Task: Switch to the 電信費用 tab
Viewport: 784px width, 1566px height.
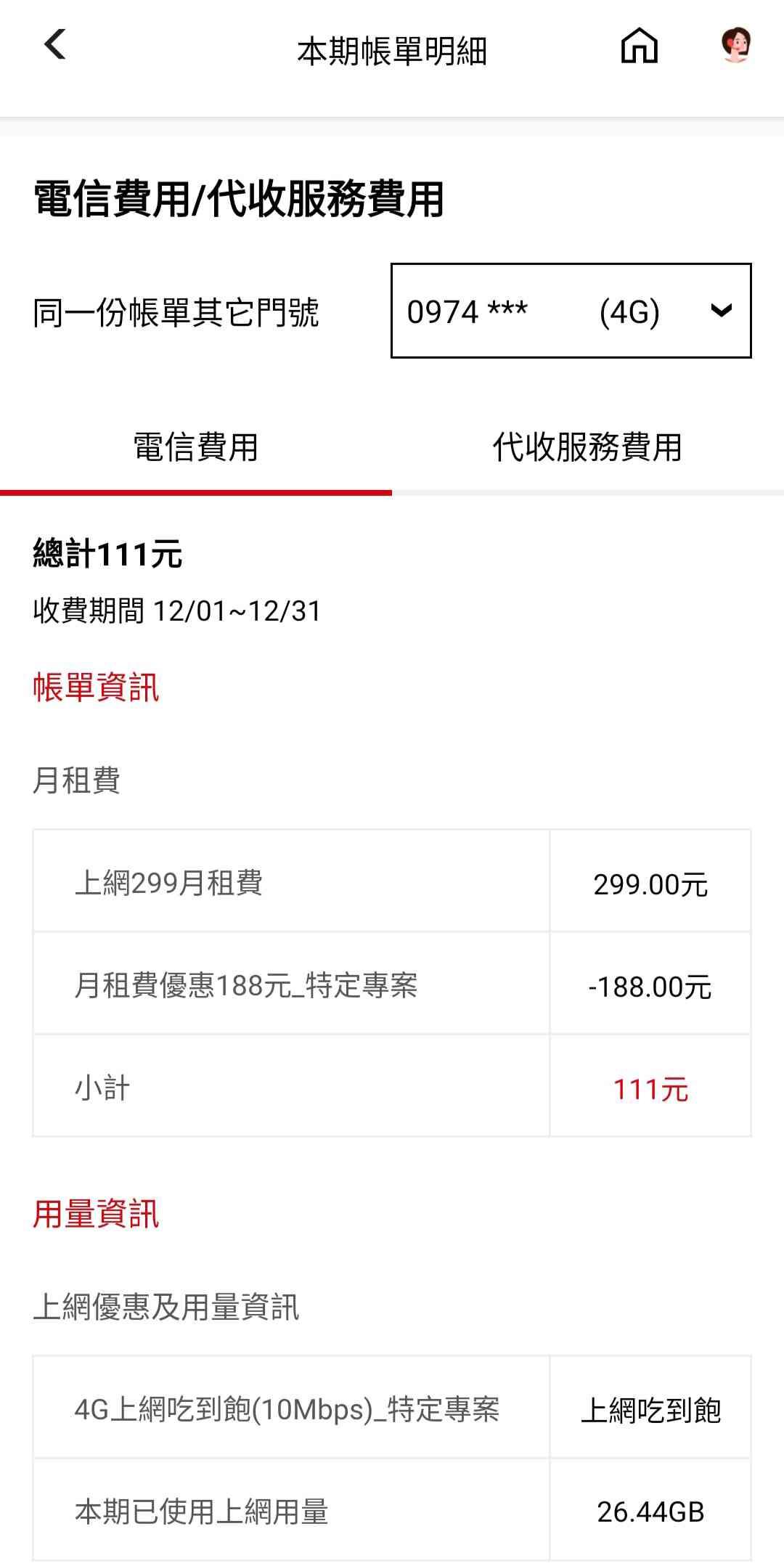Action: 196,447
